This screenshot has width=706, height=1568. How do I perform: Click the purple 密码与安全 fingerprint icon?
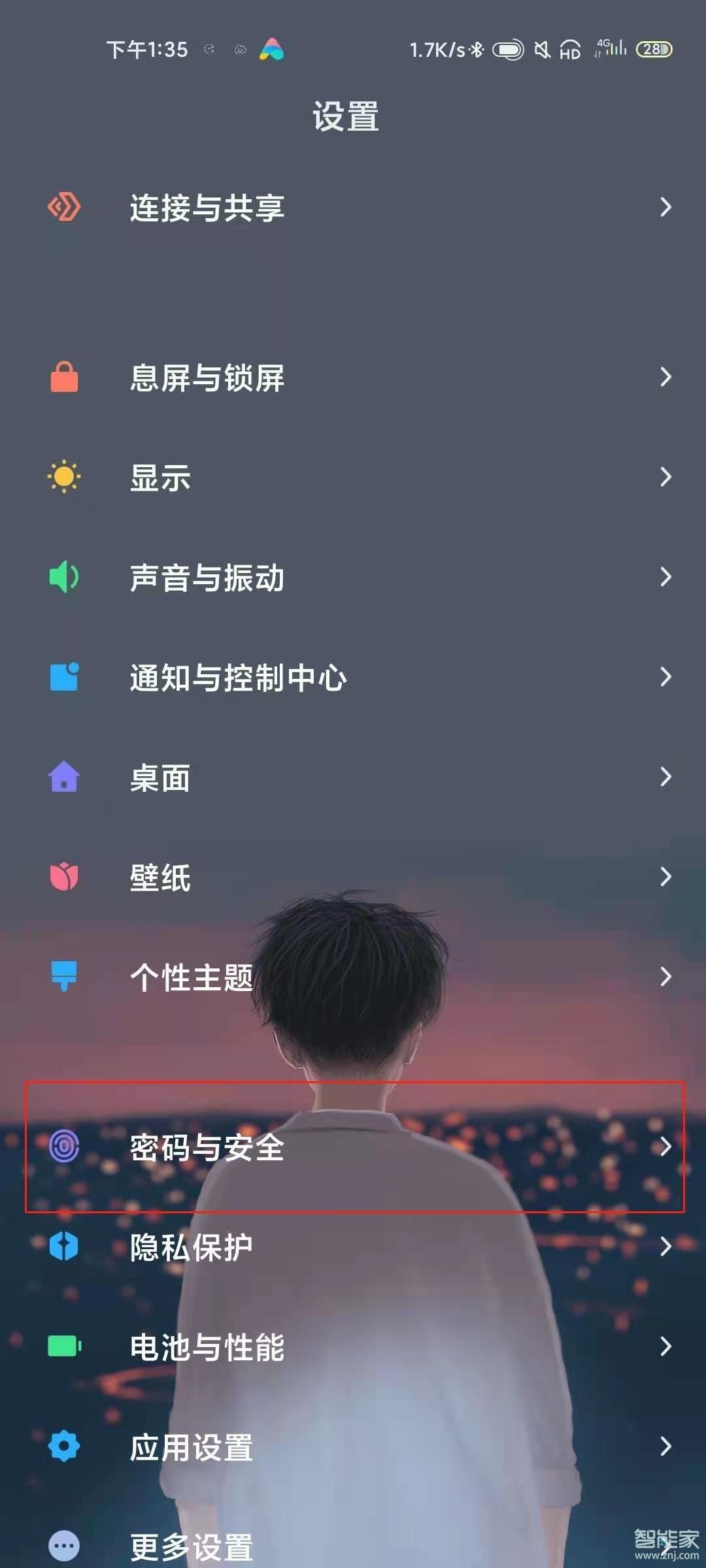point(63,1147)
